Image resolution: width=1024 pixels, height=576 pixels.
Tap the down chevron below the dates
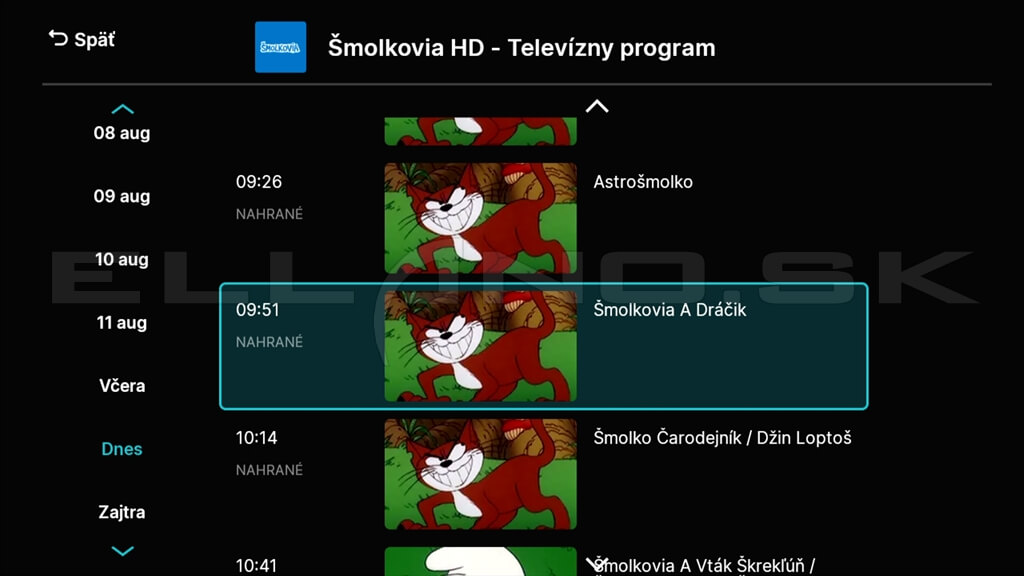point(122,550)
